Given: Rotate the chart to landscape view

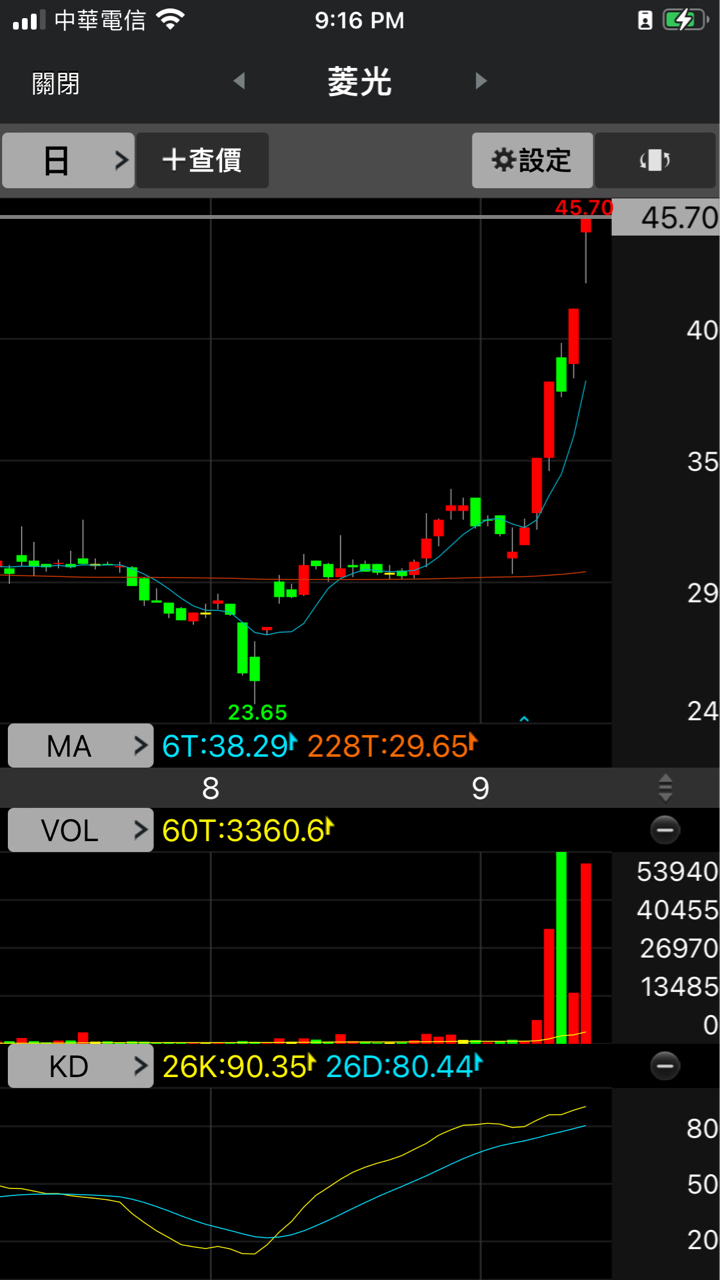Looking at the screenshot, I should pyautogui.click(x=655, y=160).
